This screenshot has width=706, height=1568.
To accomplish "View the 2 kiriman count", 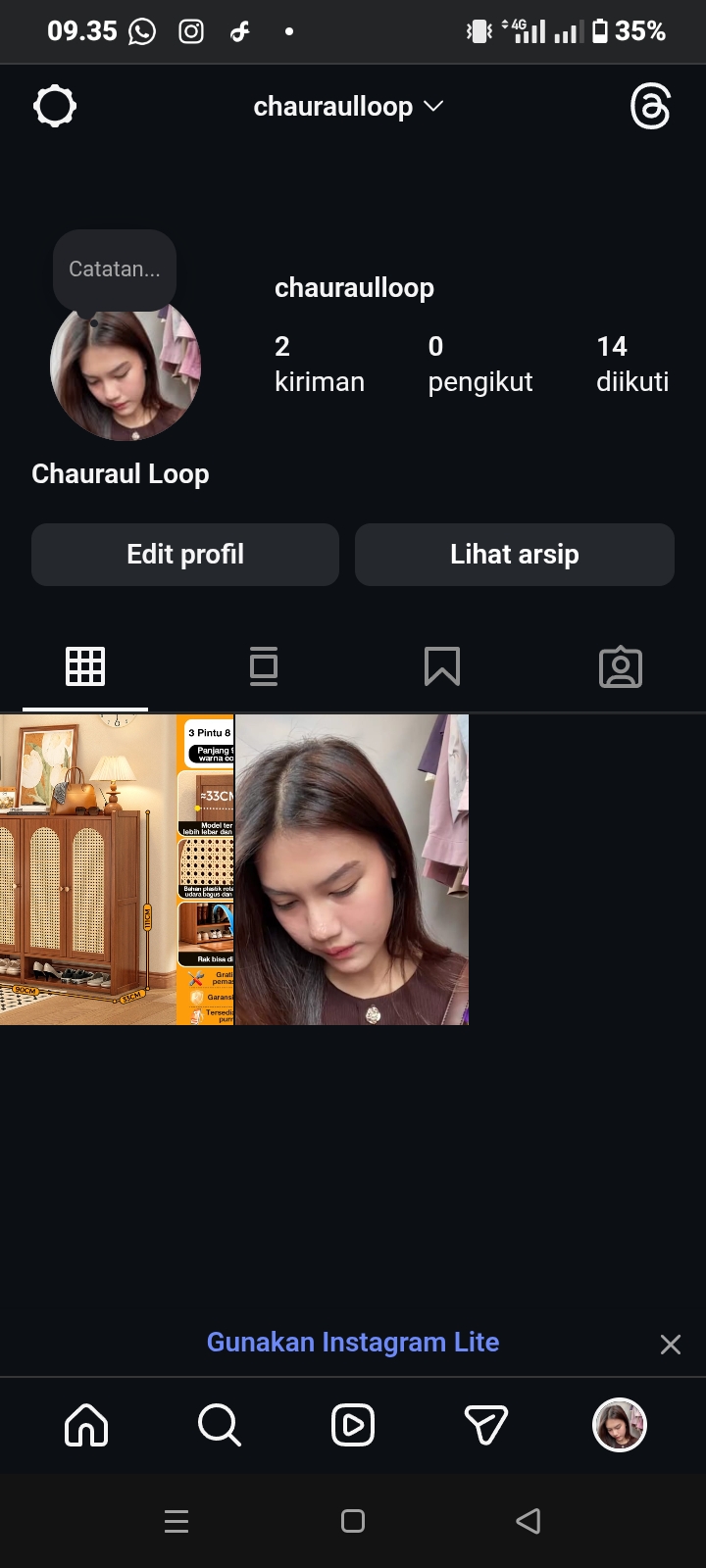I will (319, 364).
